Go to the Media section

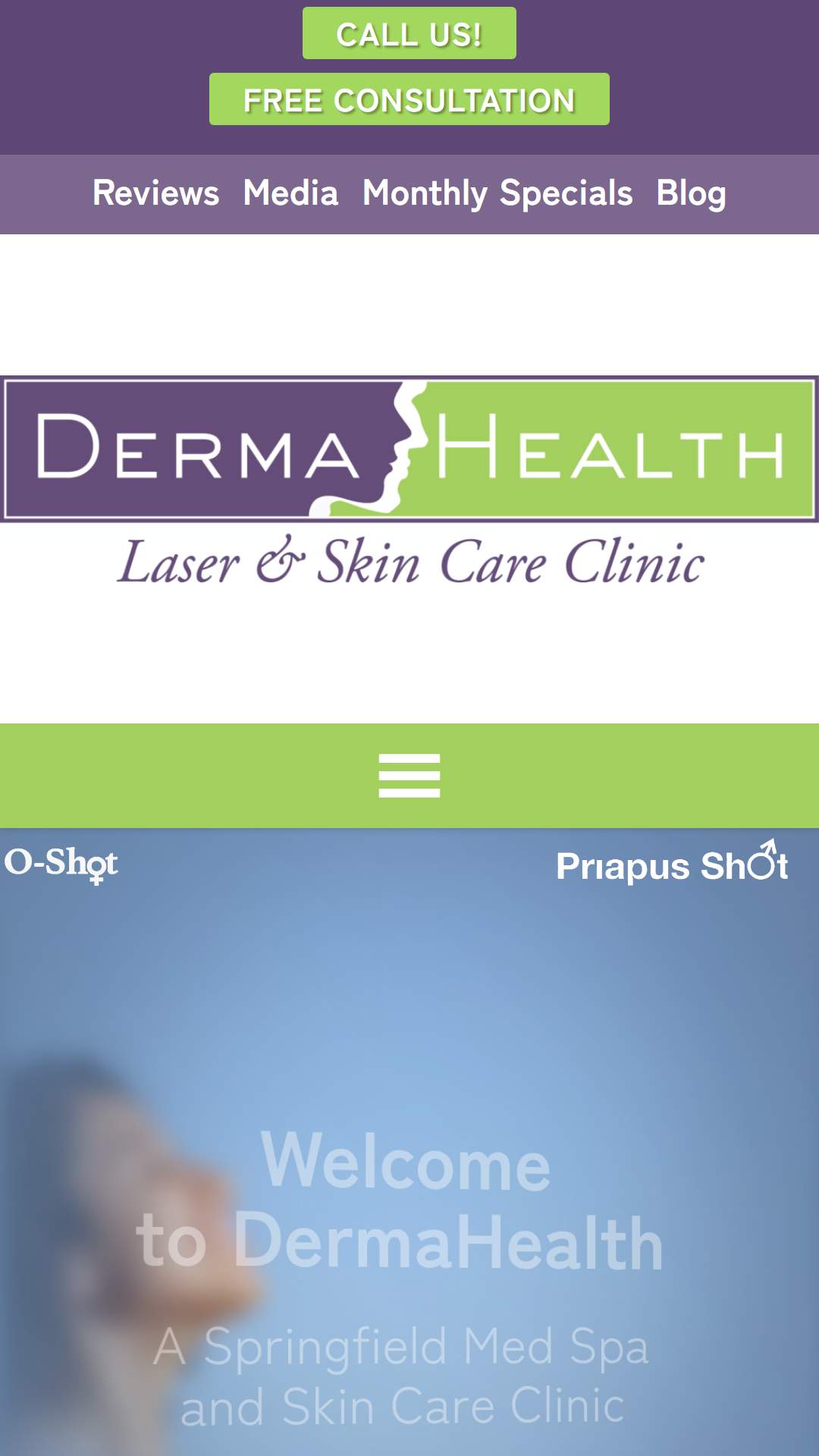[x=291, y=193]
